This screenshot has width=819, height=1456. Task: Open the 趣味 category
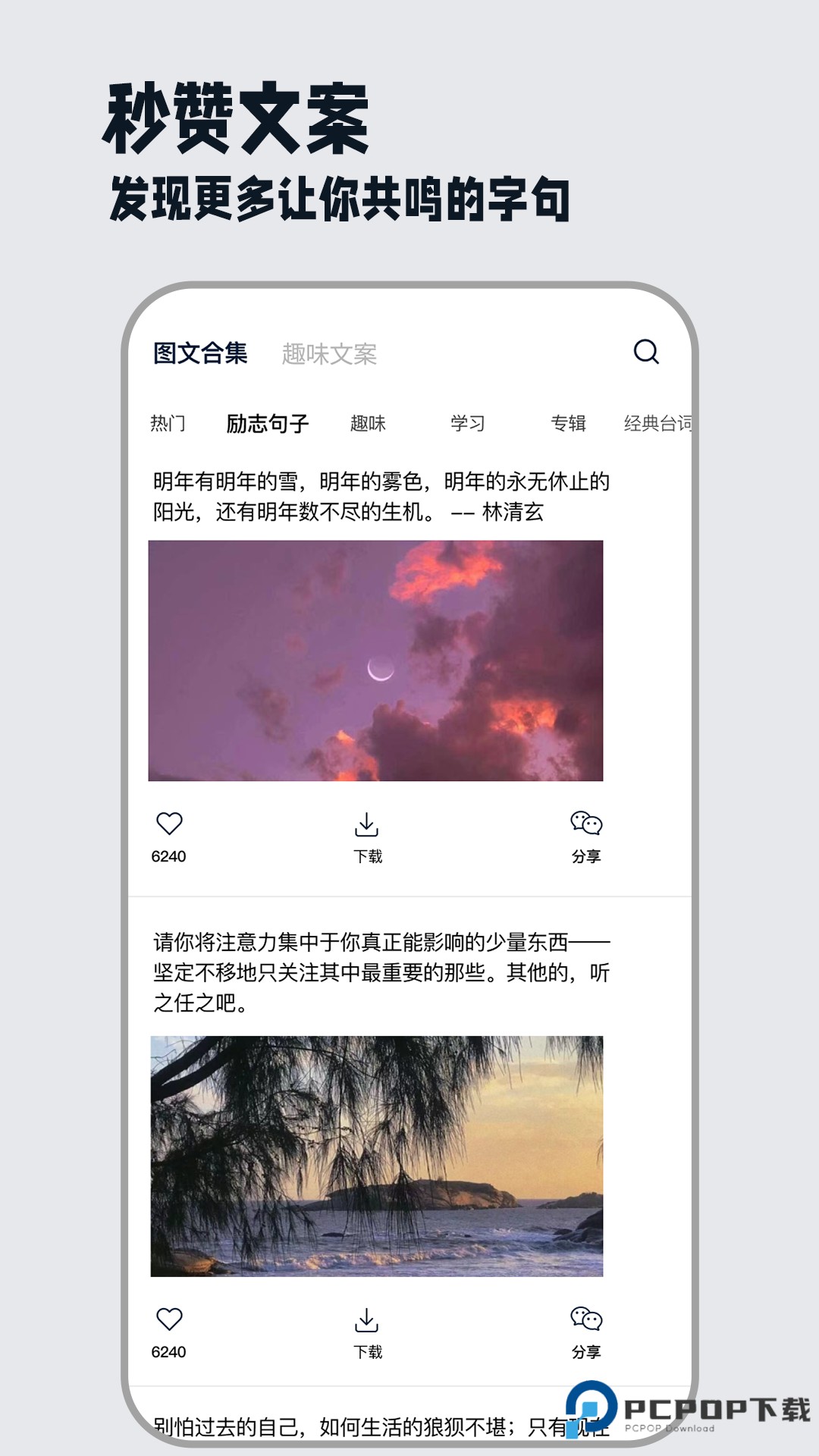coord(369,424)
